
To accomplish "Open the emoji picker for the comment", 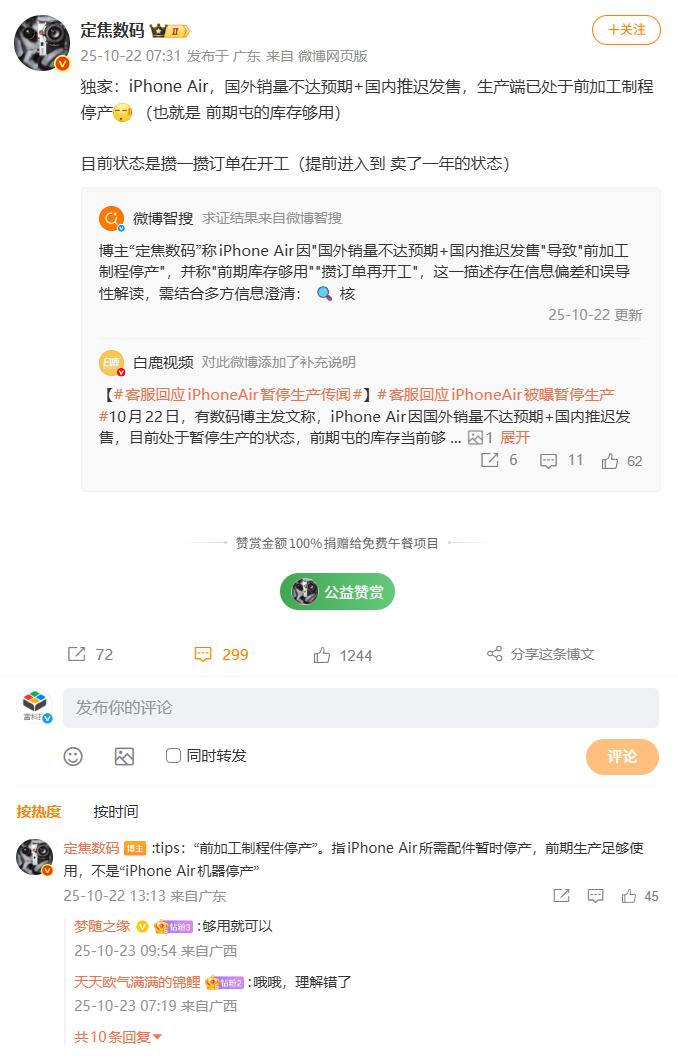I will click(x=73, y=756).
